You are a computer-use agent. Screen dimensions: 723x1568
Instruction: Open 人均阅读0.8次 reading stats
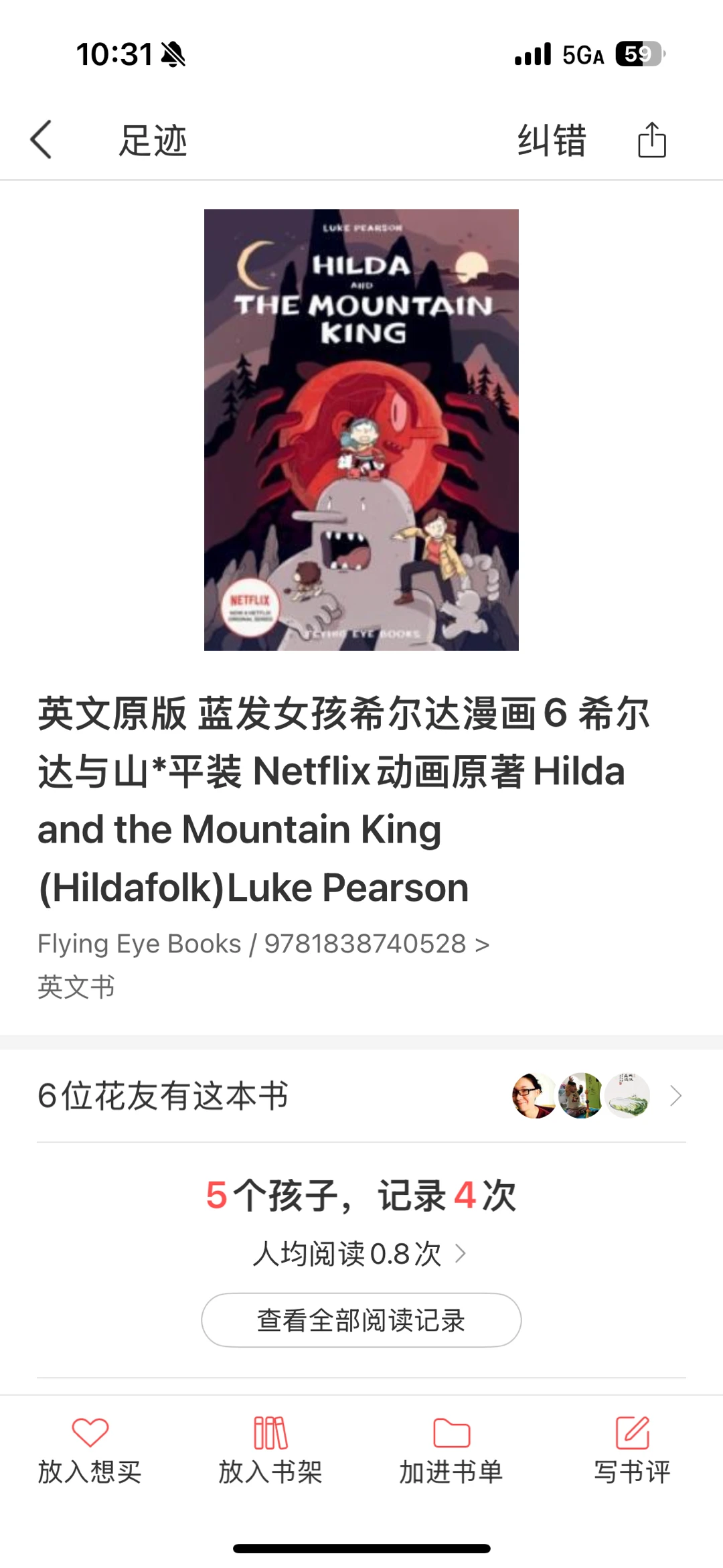(359, 1253)
